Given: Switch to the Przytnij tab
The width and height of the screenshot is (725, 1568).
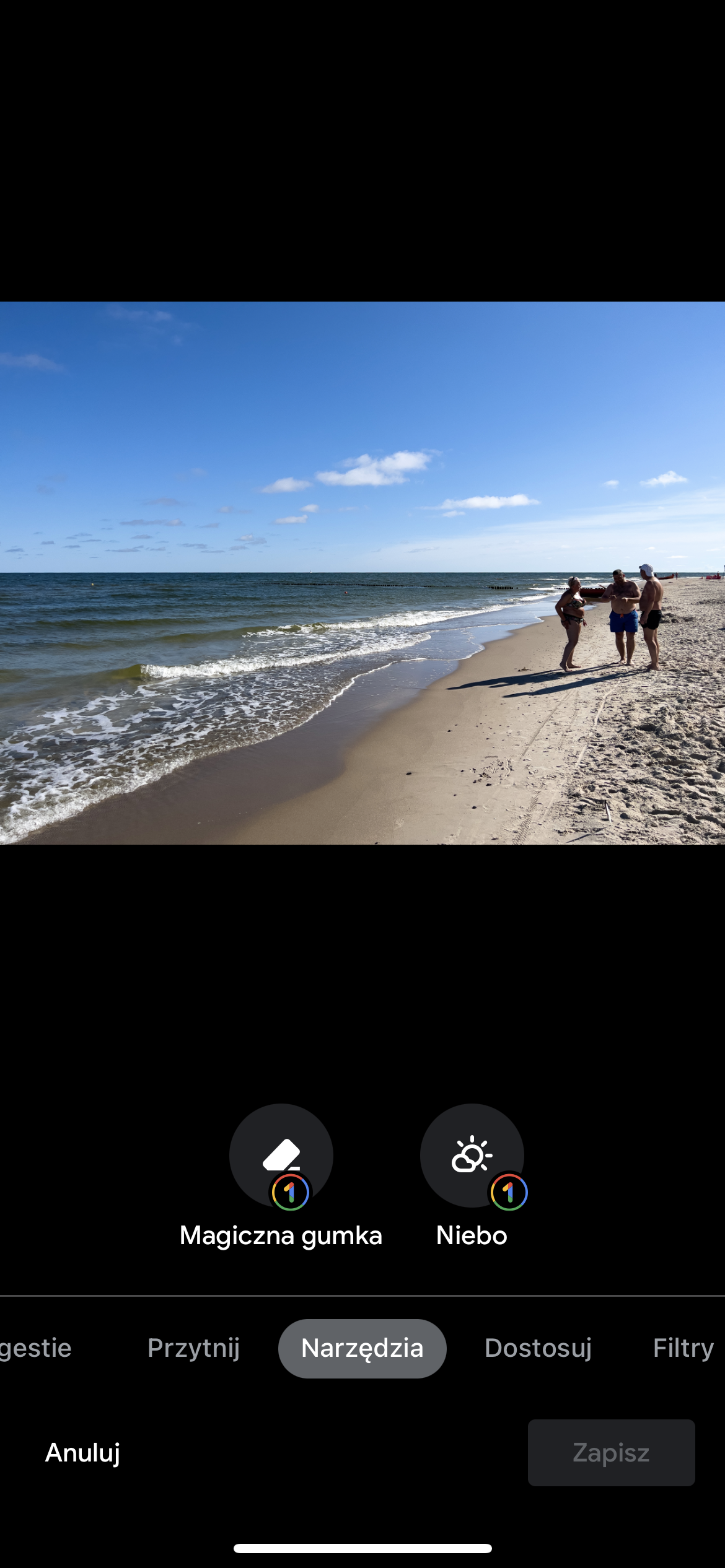Looking at the screenshot, I should (x=193, y=1348).
